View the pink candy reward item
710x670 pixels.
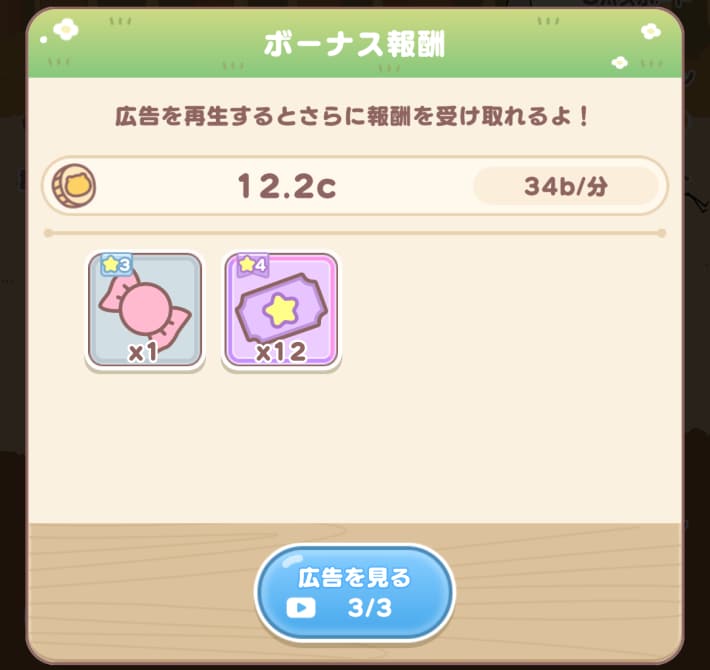145,308
